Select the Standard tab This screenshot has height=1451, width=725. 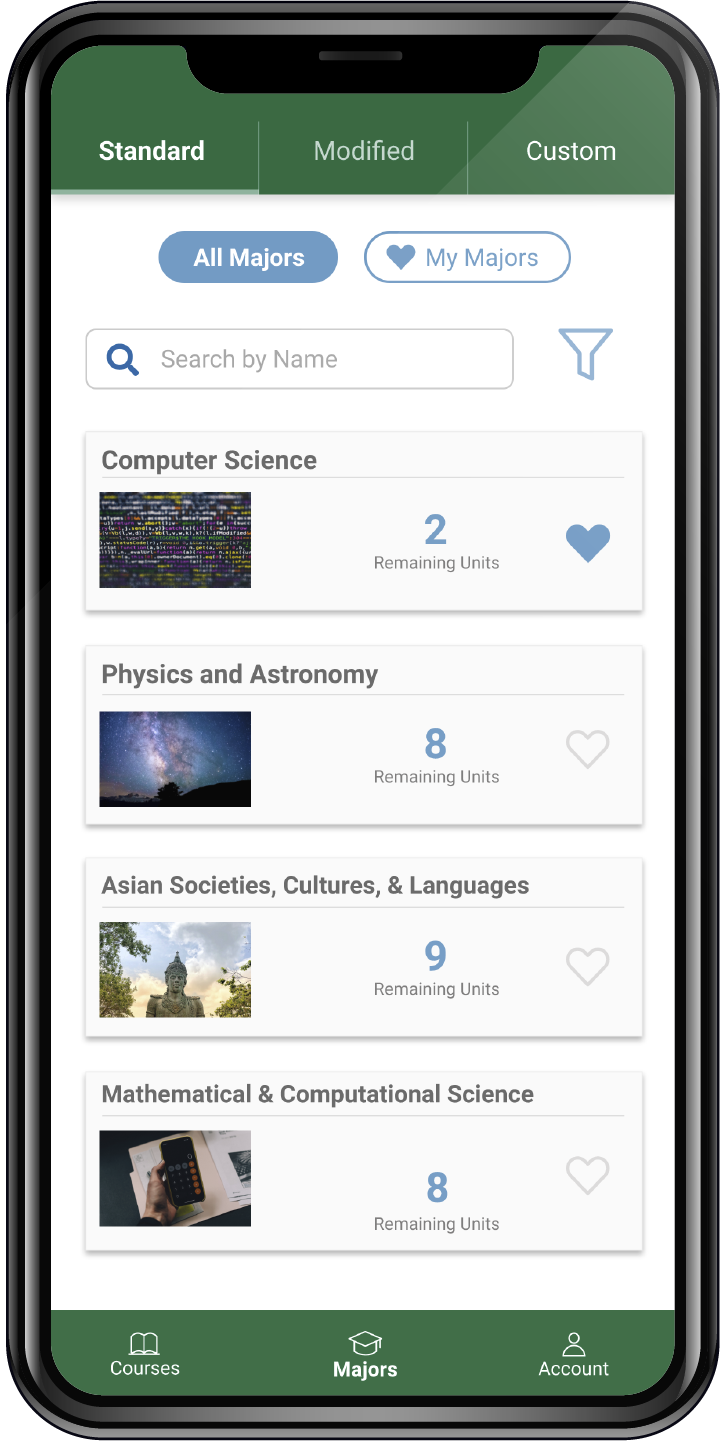tap(152, 152)
